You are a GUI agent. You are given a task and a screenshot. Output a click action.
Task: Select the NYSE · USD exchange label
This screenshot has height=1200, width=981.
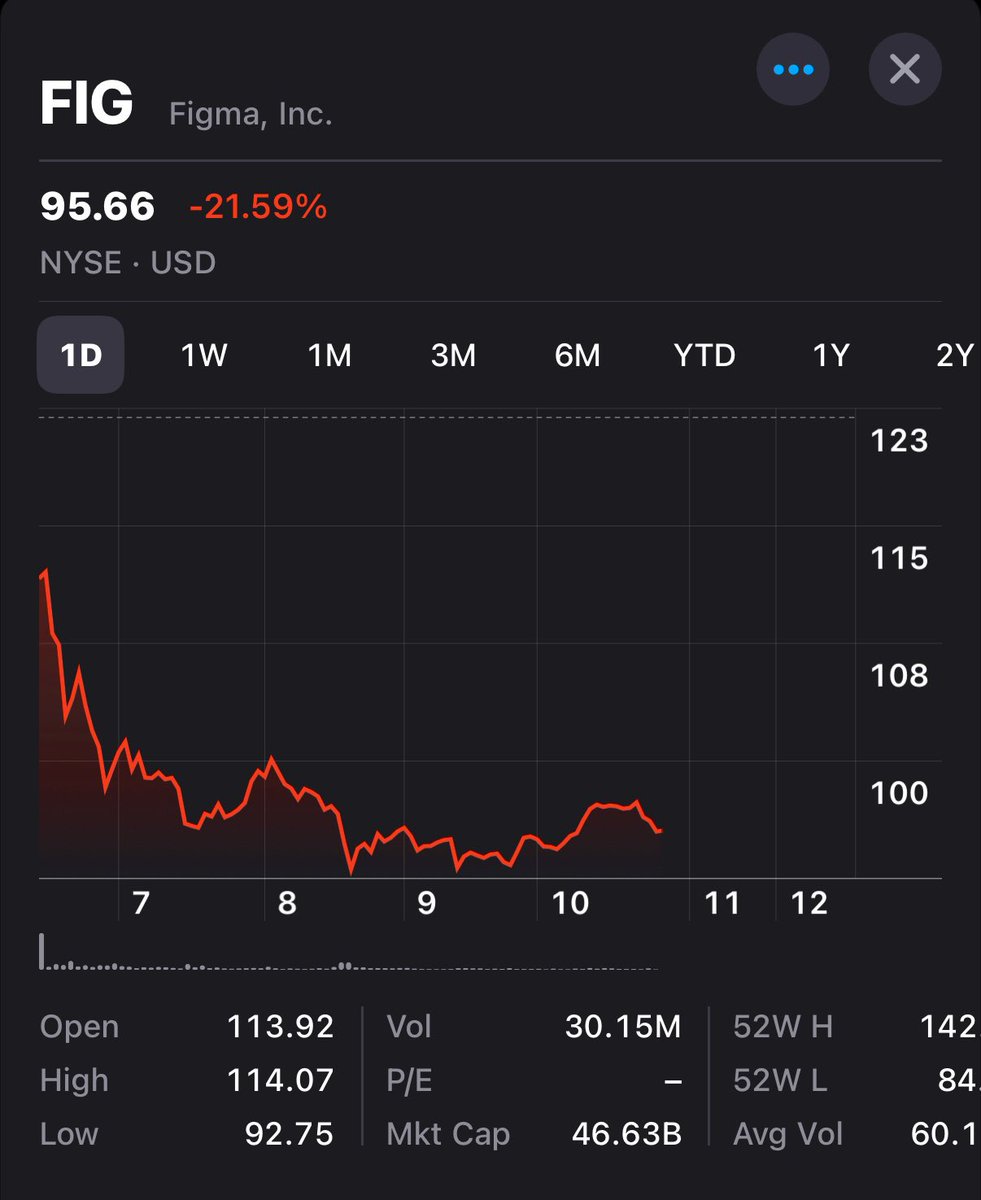pos(127,262)
